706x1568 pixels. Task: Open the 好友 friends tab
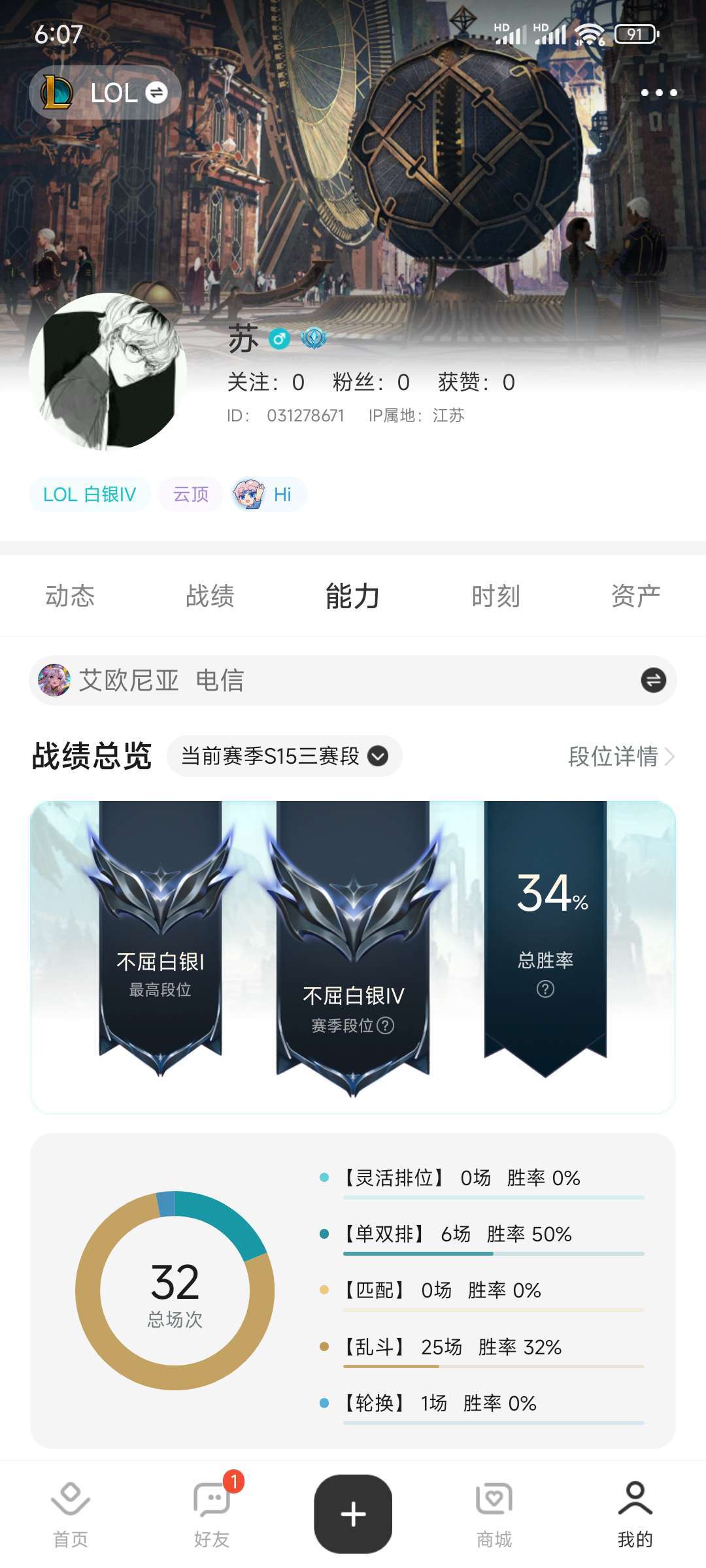click(212, 1514)
